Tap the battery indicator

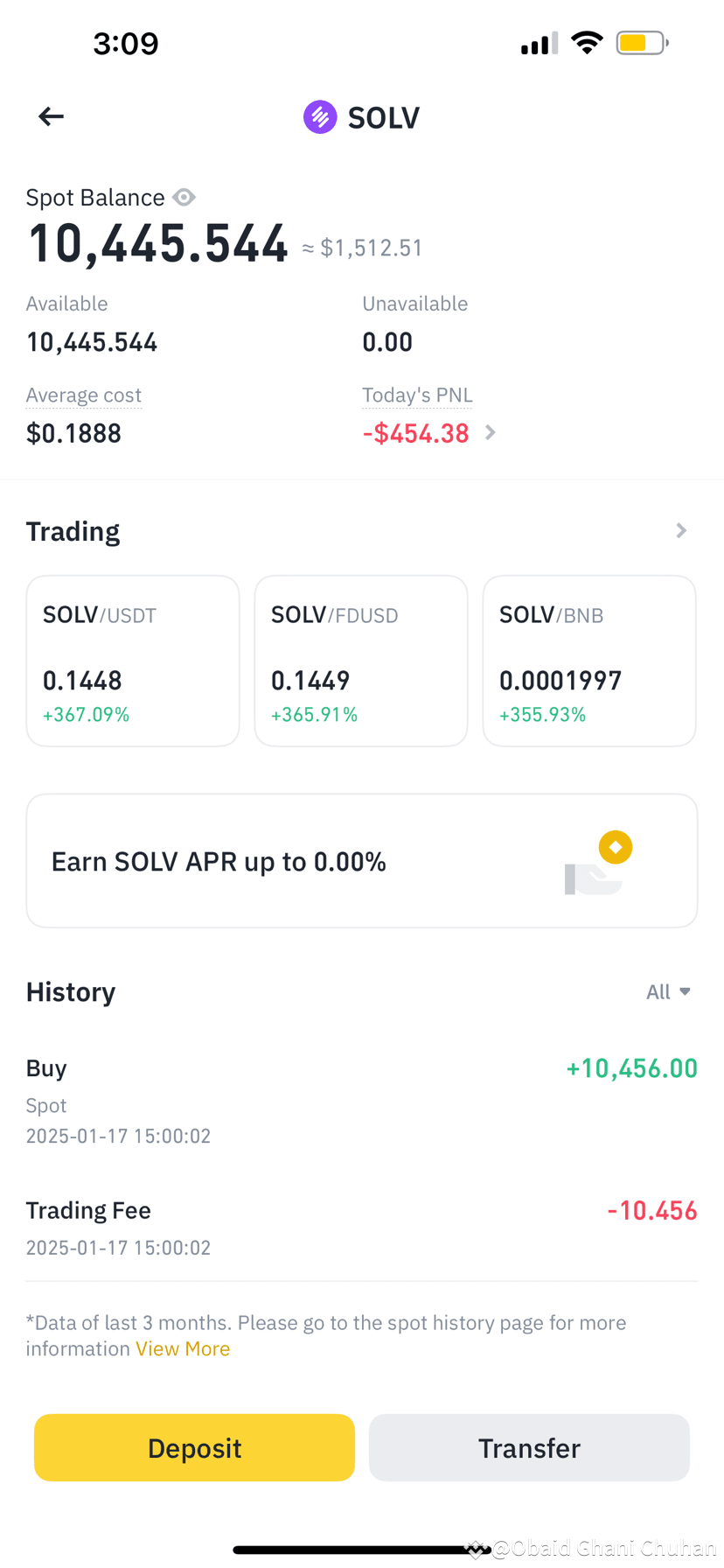click(641, 41)
